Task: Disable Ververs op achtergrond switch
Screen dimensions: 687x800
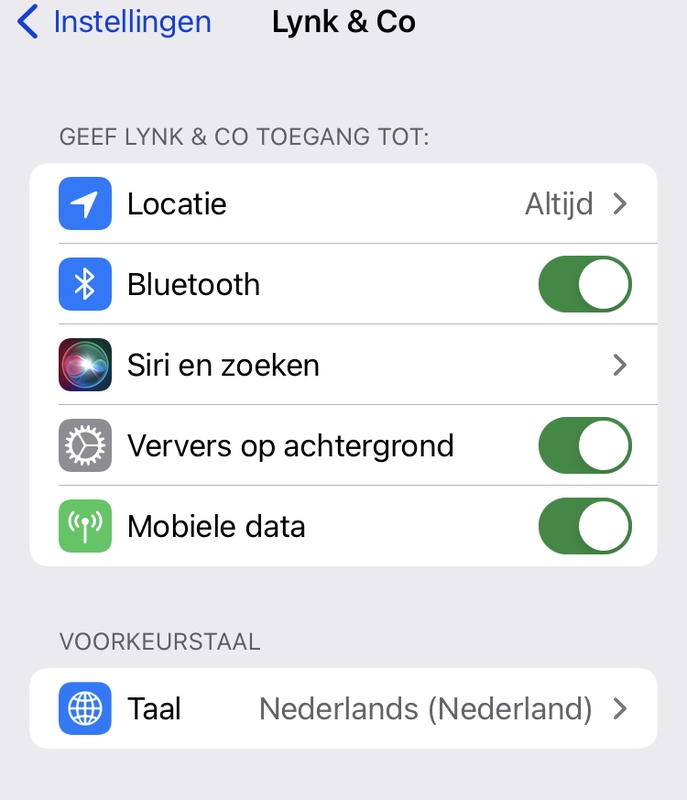Action: pyautogui.click(x=585, y=445)
